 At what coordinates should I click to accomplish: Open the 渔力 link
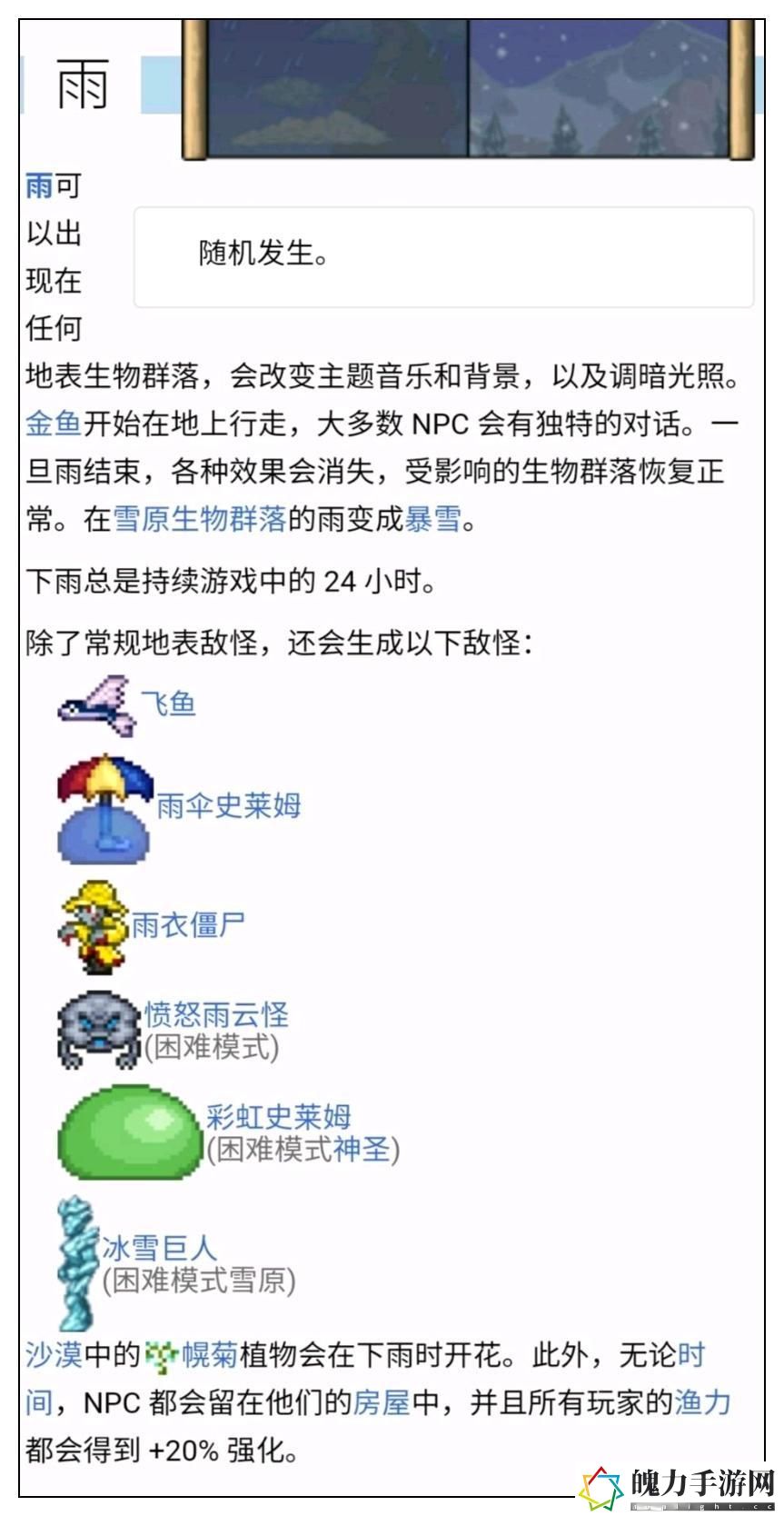tap(703, 1402)
